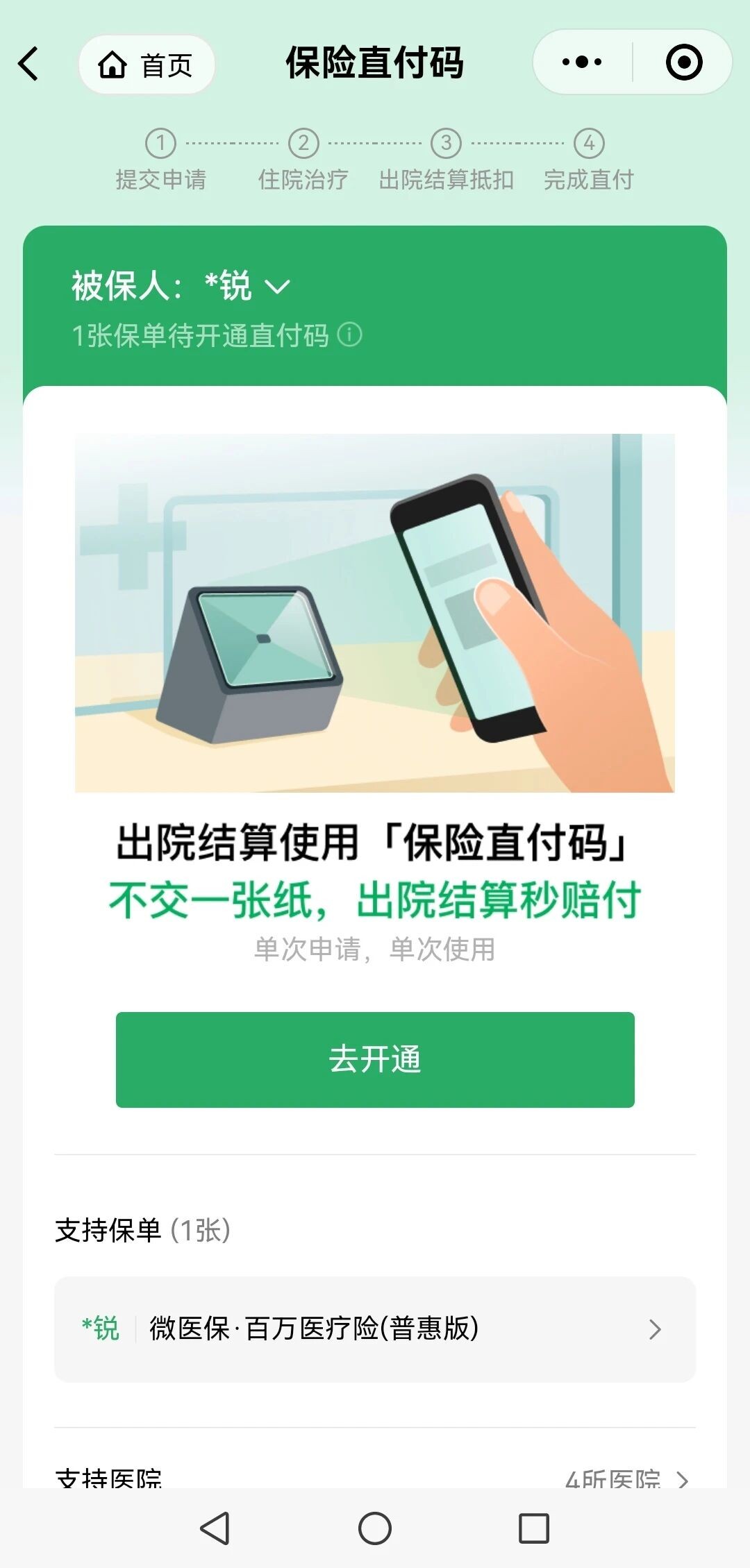Expand the 被保人 *锐 dropdown
This screenshot has height=1568, width=750.
tap(276, 287)
